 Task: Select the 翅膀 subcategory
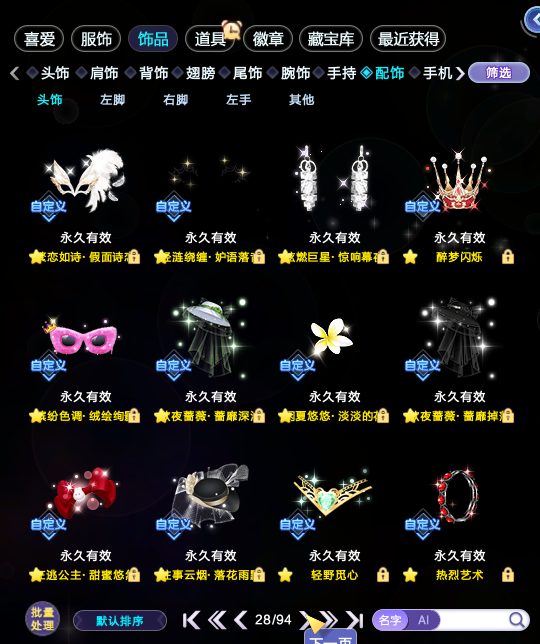click(200, 73)
